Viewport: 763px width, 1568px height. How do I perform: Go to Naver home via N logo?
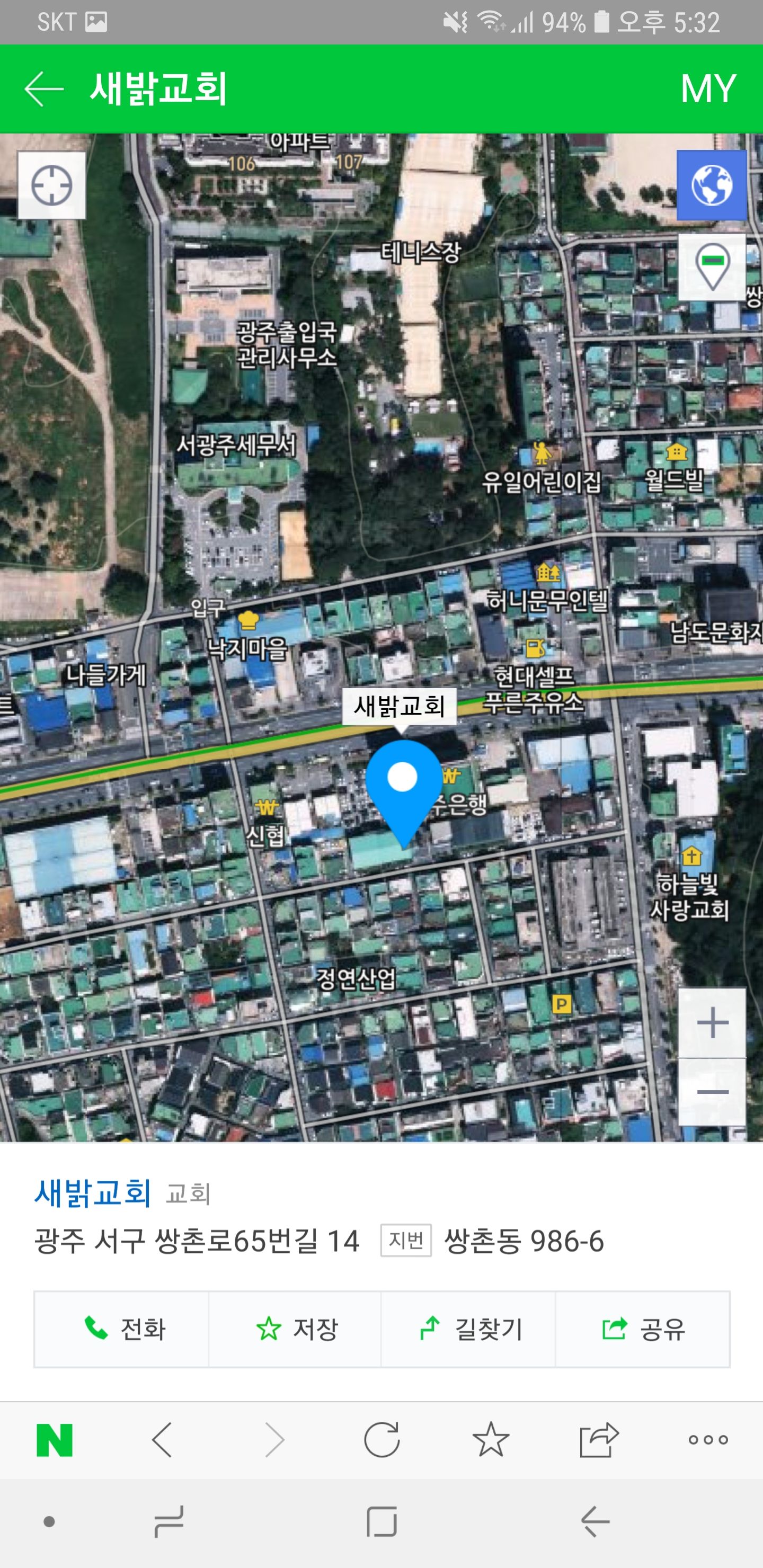click(55, 1440)
